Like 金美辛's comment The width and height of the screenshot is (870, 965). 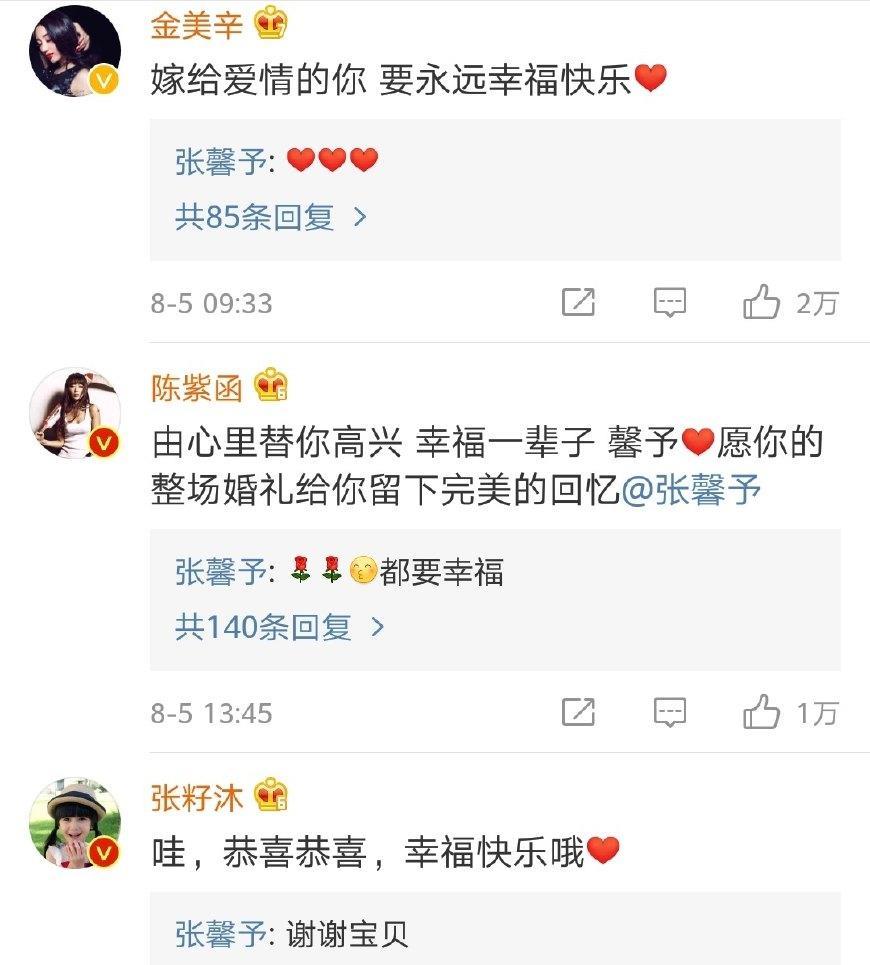(x=762, y=302)
